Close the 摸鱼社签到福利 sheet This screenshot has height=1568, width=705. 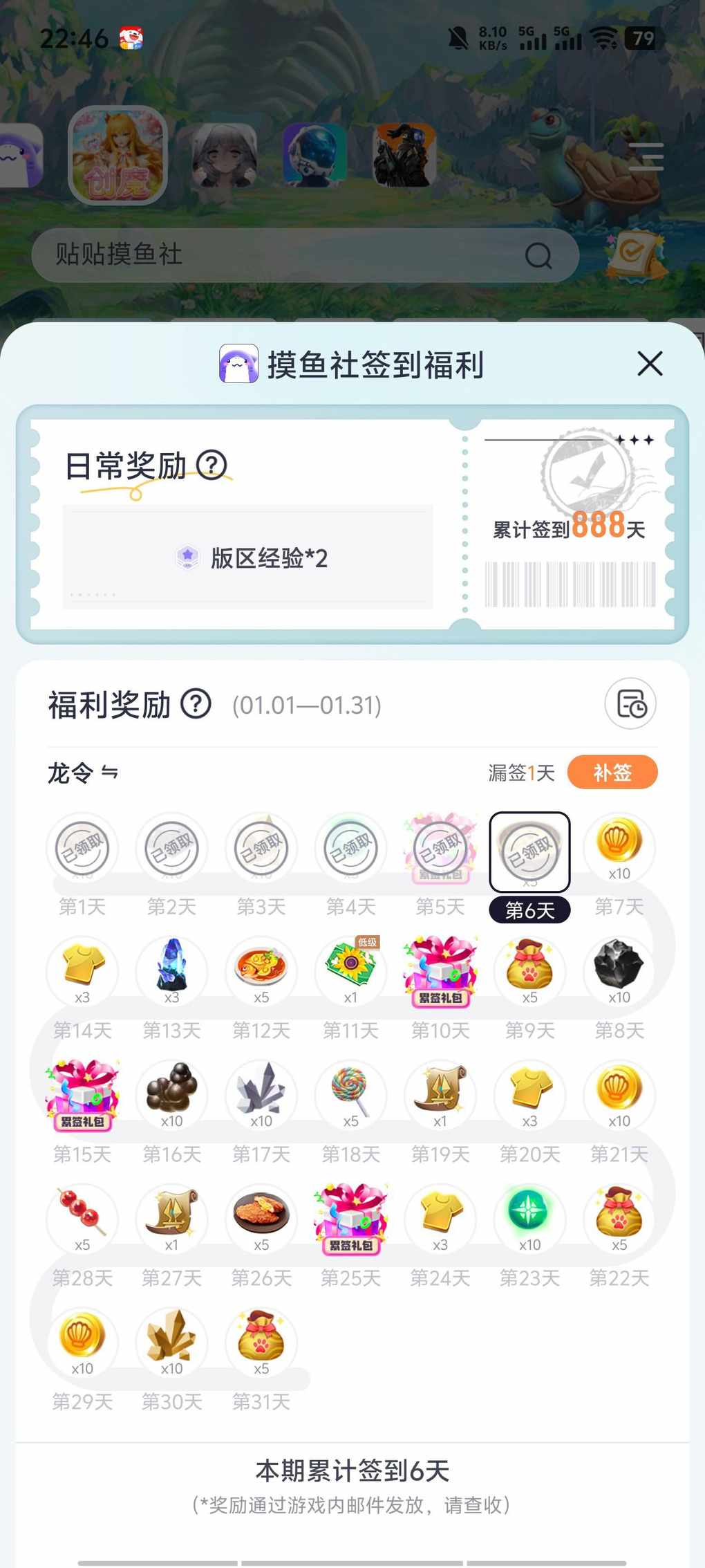(x=650, y=364)
